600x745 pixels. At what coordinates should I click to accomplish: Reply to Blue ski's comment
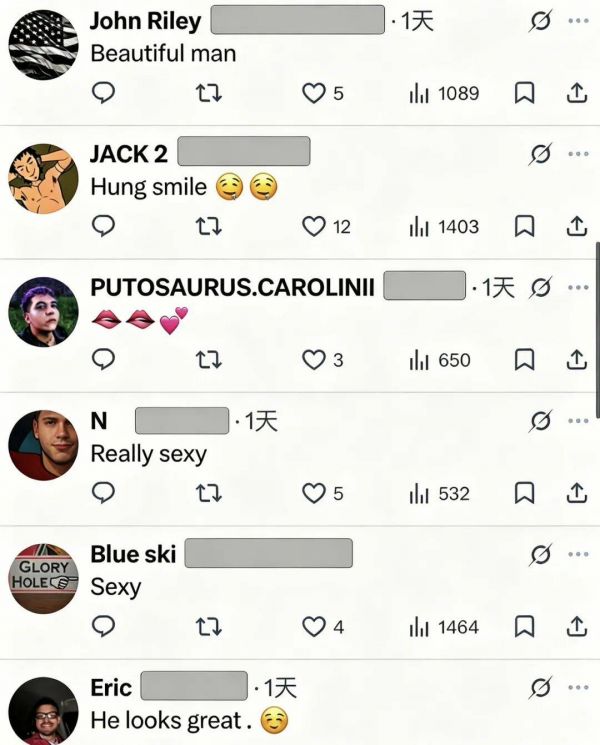click(x=104, y=627)
